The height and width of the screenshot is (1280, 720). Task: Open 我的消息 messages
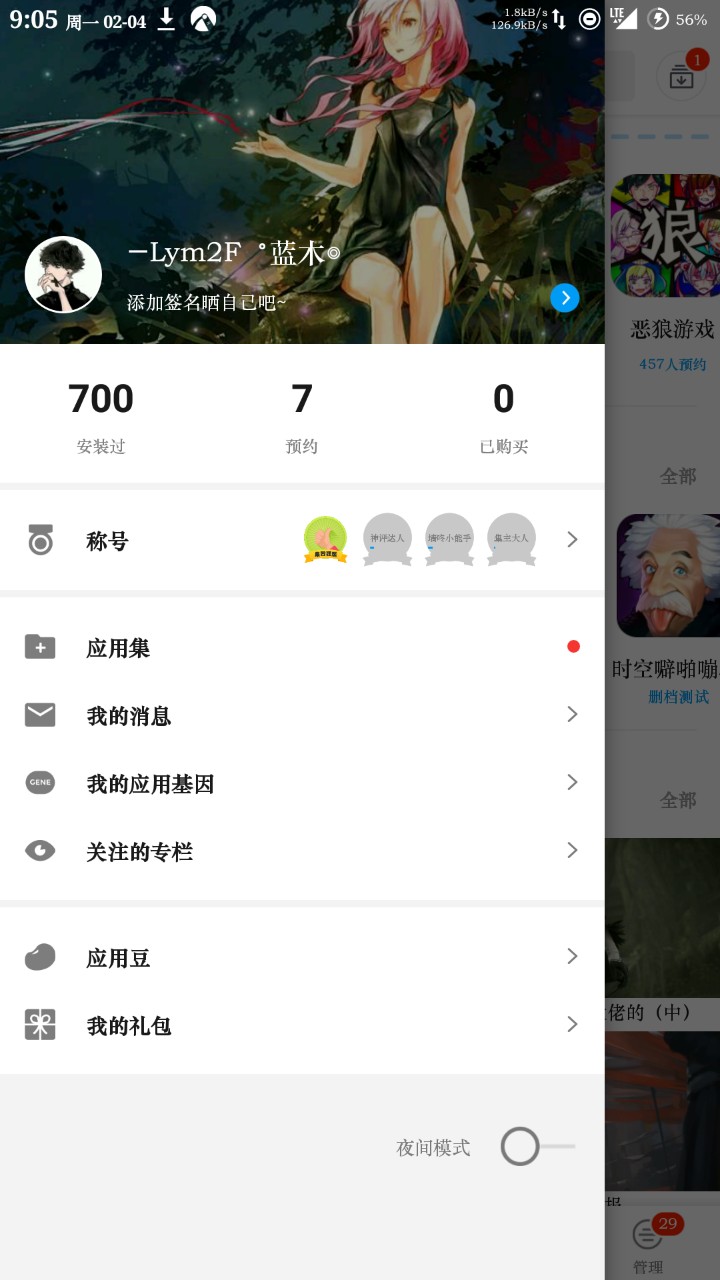click(300, 715)
